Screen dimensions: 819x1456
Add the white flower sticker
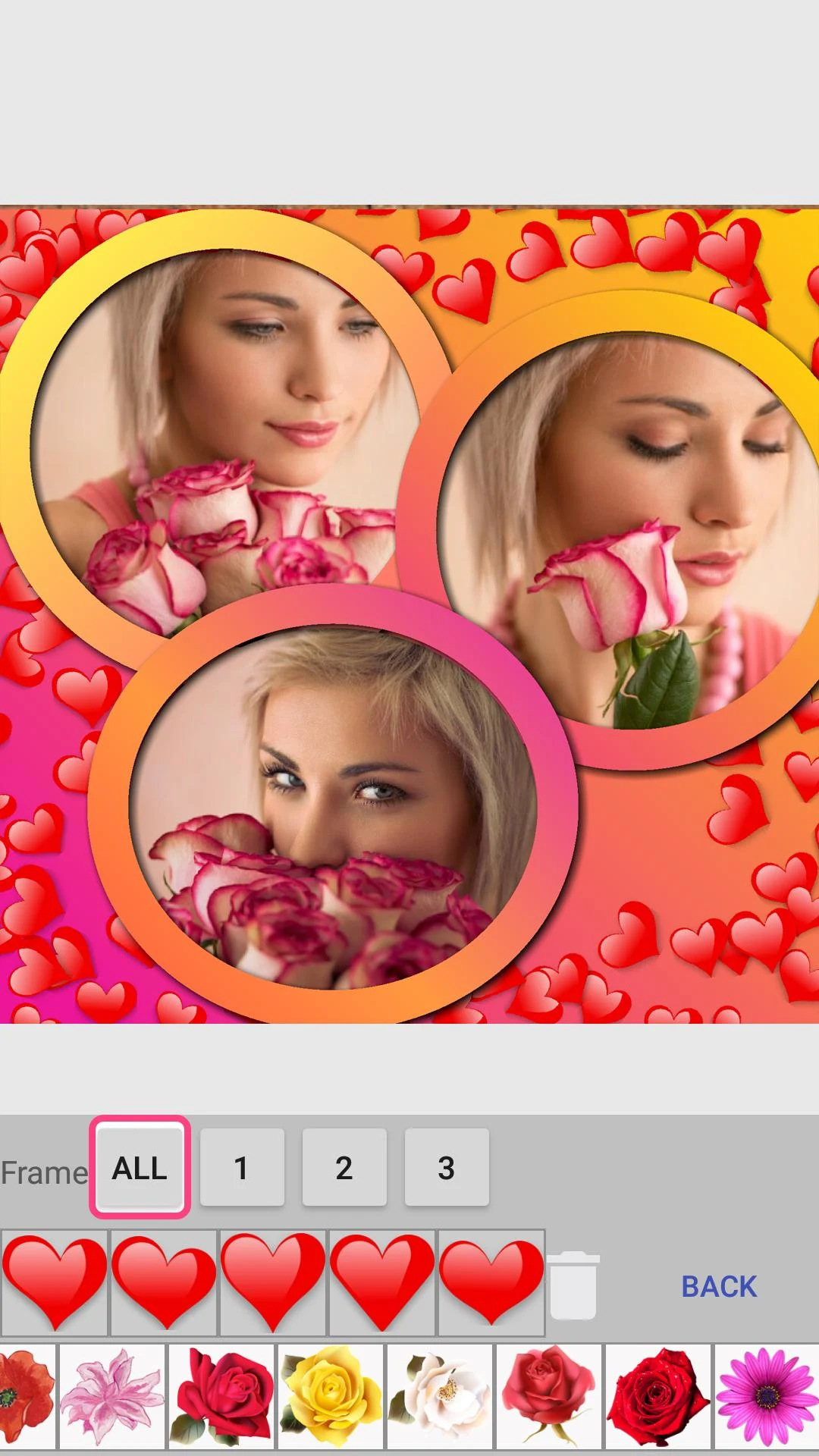(x=440, y=1397)
